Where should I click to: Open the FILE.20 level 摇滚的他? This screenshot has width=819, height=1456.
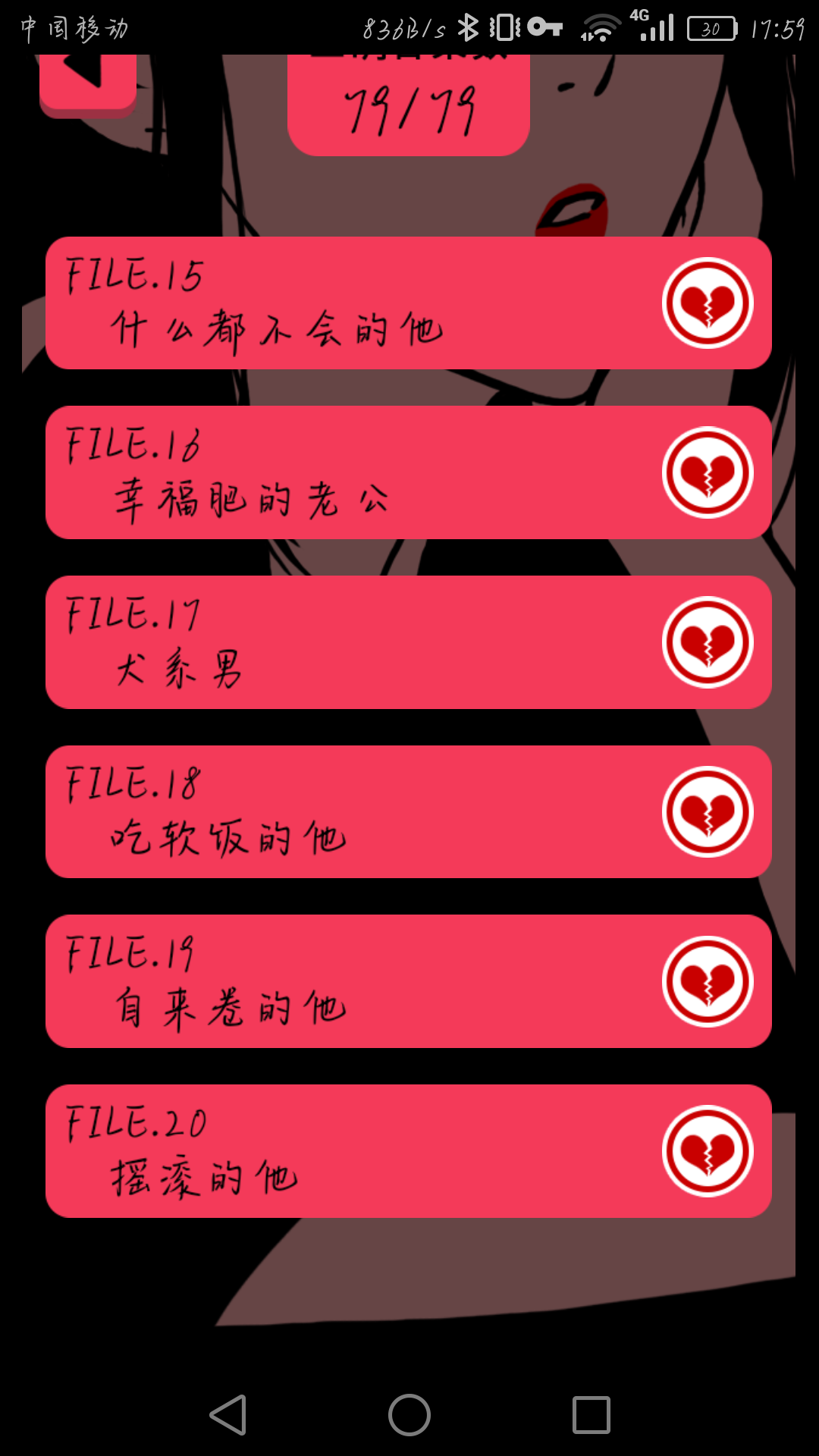(341, 1150)
